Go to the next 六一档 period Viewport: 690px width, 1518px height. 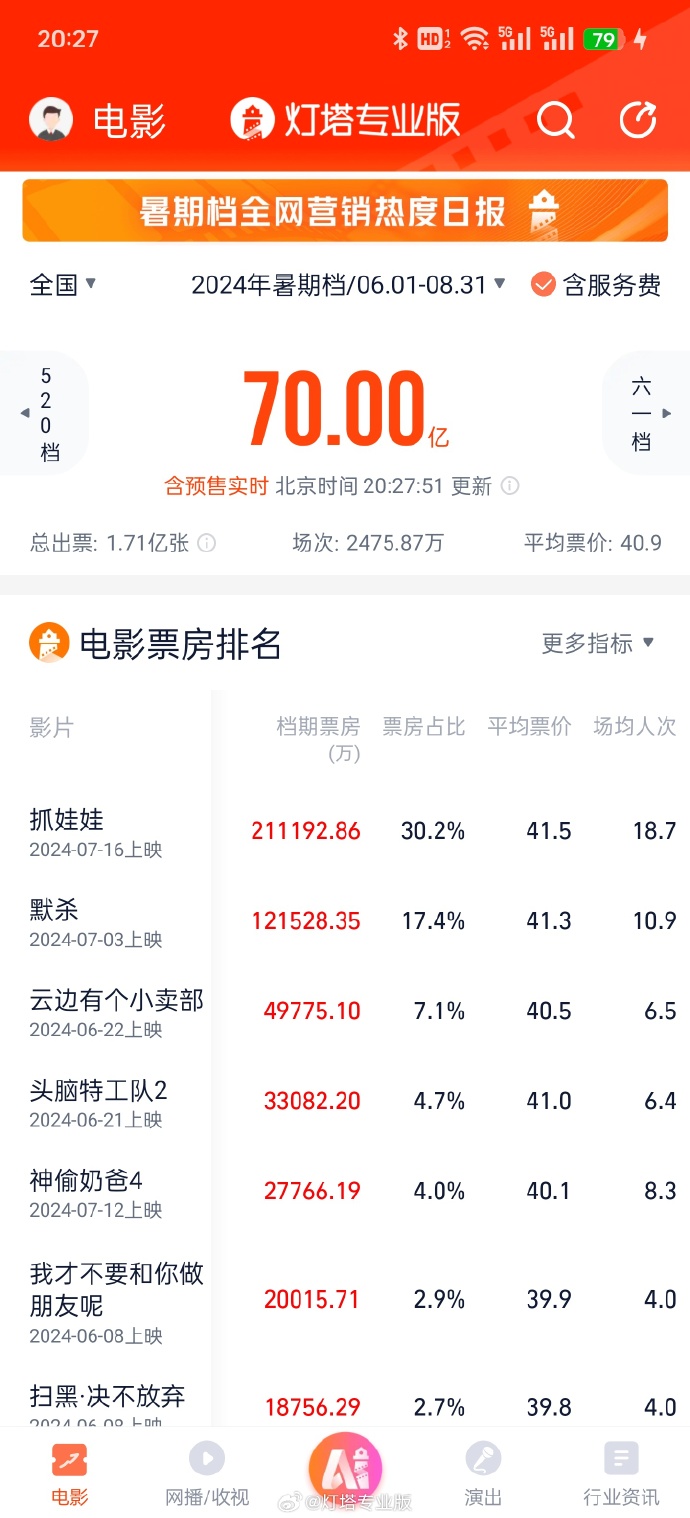[x=647, y=413]
